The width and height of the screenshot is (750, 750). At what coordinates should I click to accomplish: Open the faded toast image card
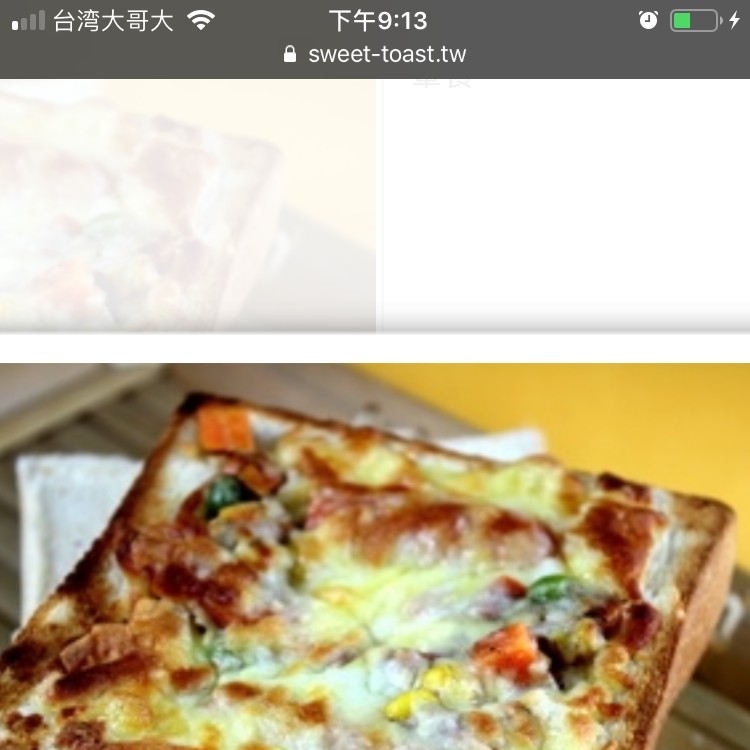(x=187, y=205)
